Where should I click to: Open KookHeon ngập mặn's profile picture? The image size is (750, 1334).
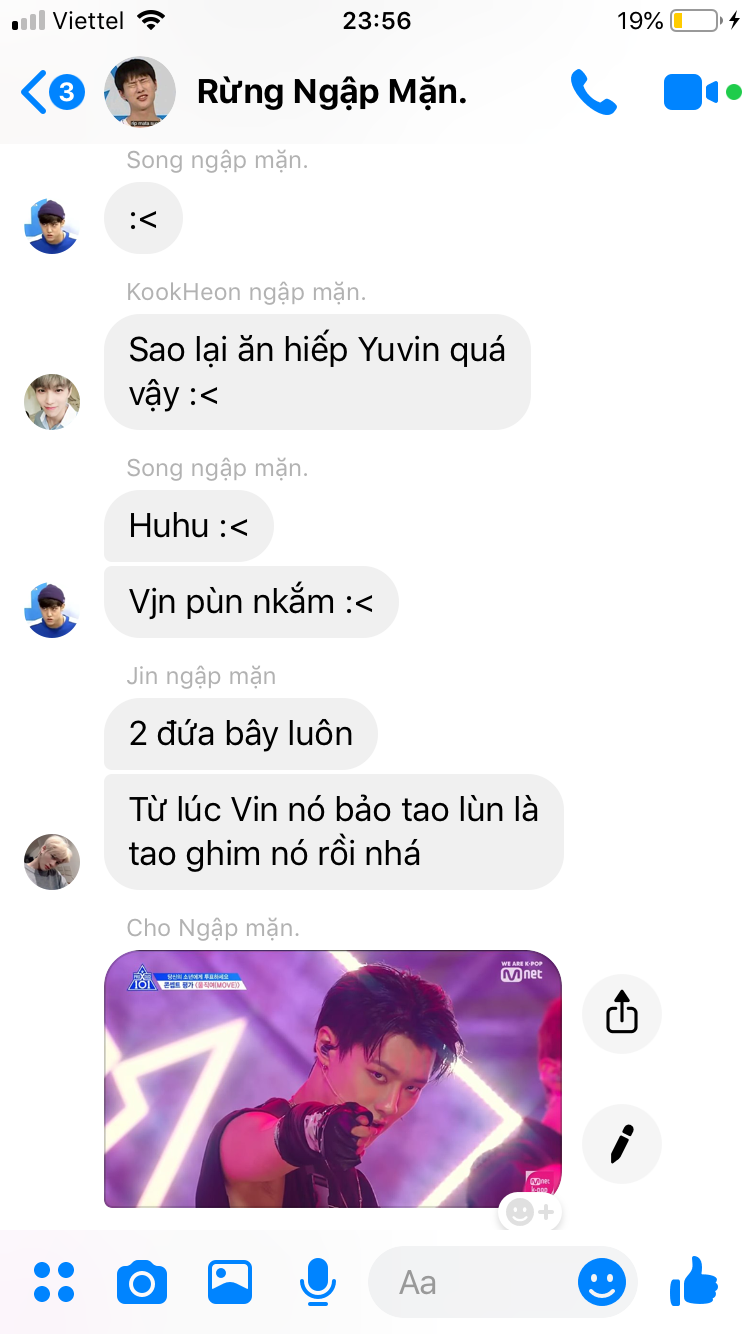tap(52, 402)
